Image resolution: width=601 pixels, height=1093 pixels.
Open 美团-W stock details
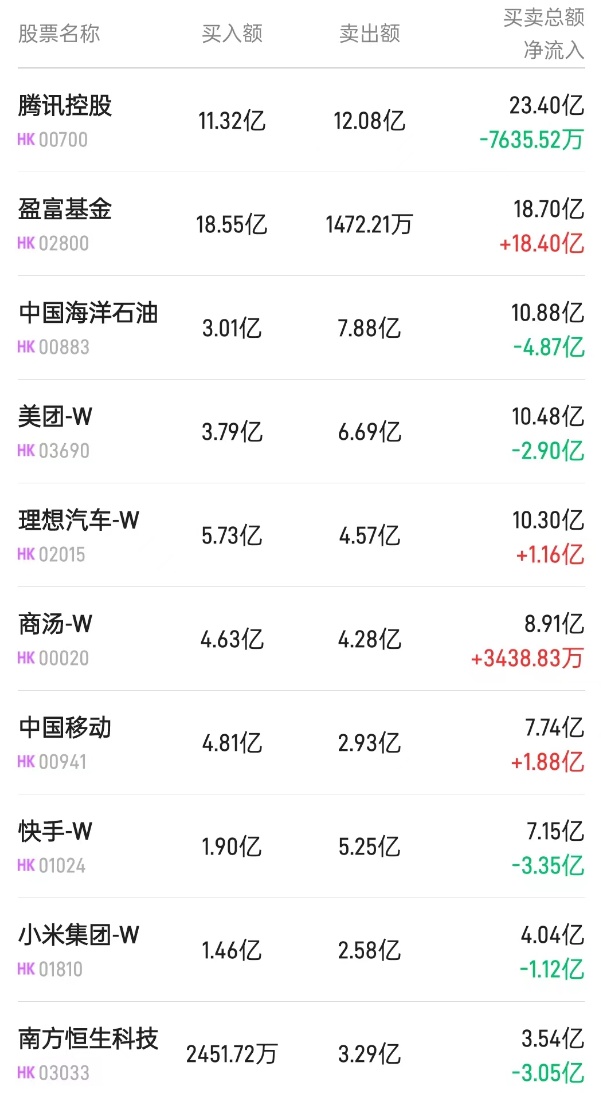56,417
